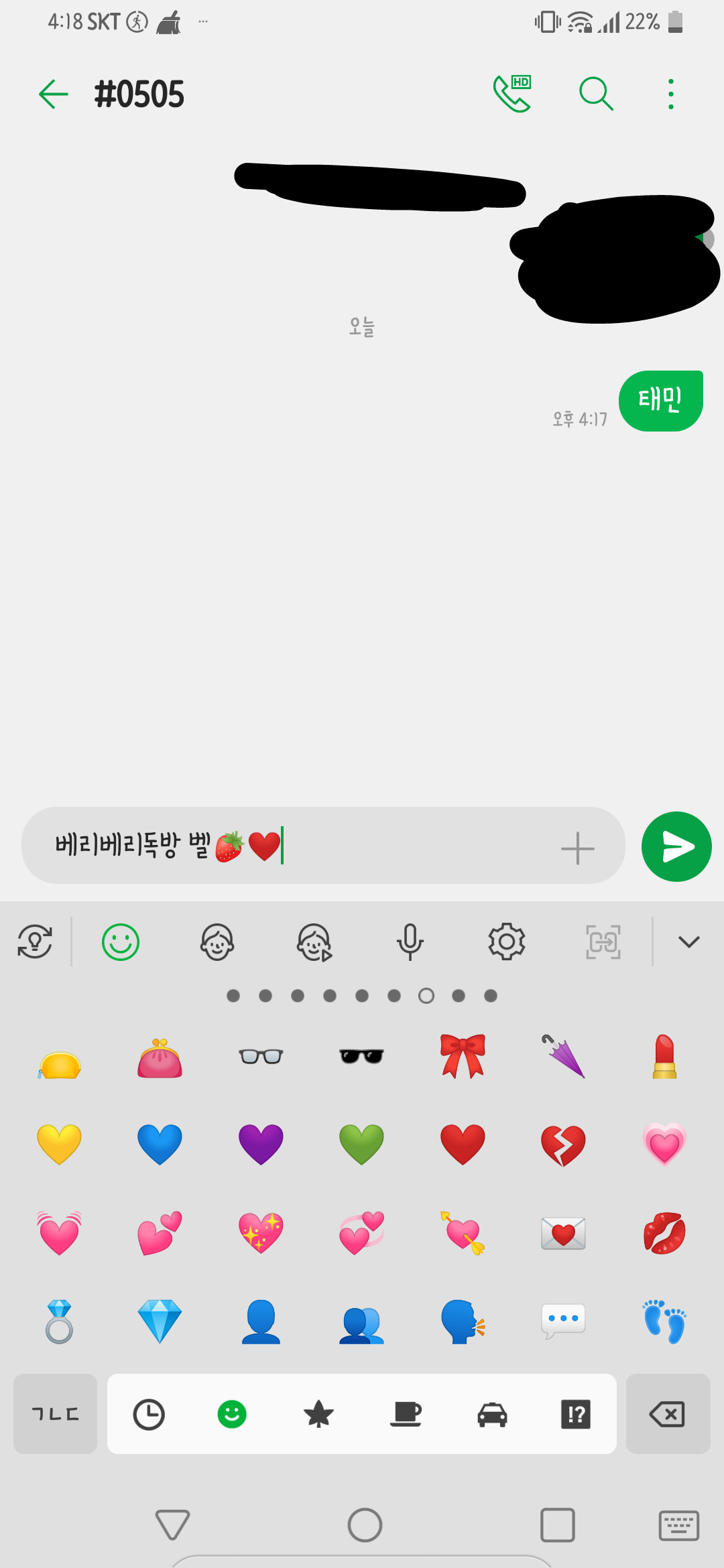This screenshot has height=1568, width=724.
Task: Tap the backspace key
Action: [x=668, y=1414]
